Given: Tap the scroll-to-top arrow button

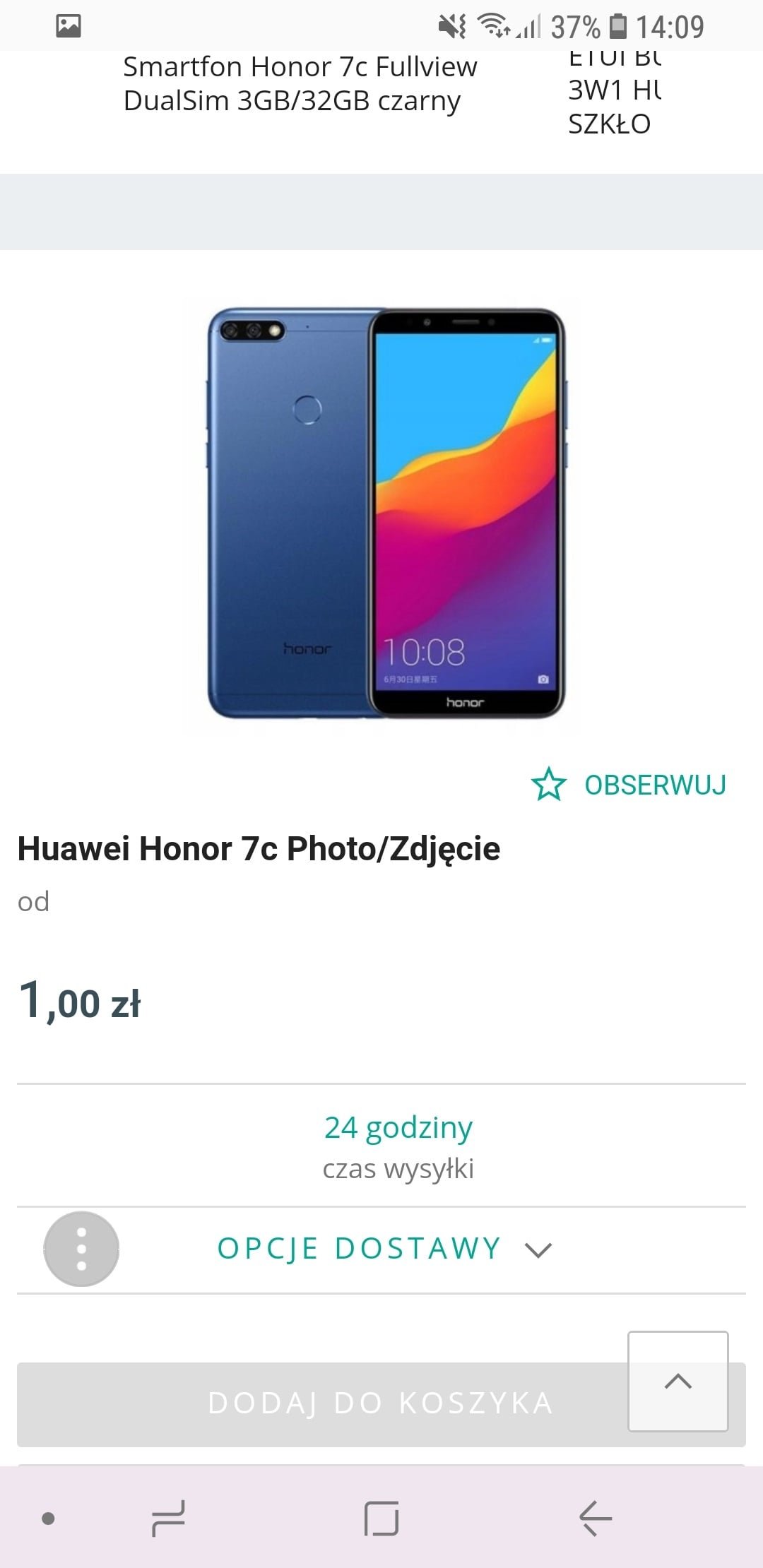Looking at the screenshot, I should coord(678,1382).
